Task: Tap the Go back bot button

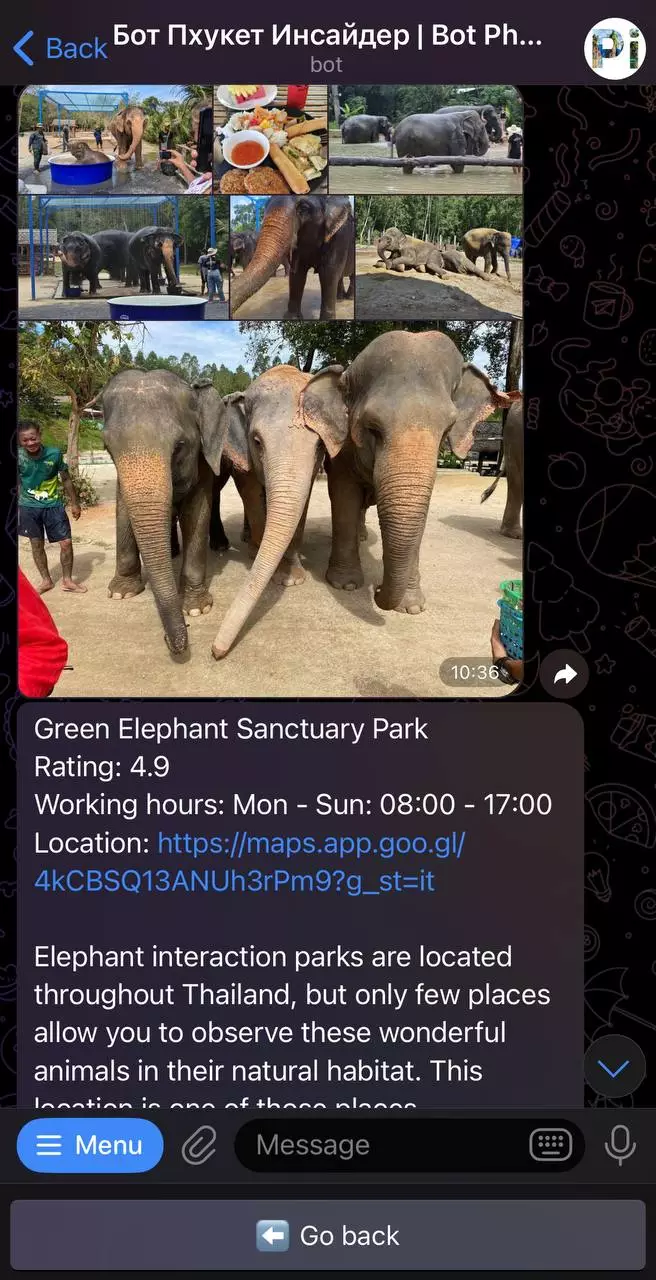Action: click(328, 1235)
